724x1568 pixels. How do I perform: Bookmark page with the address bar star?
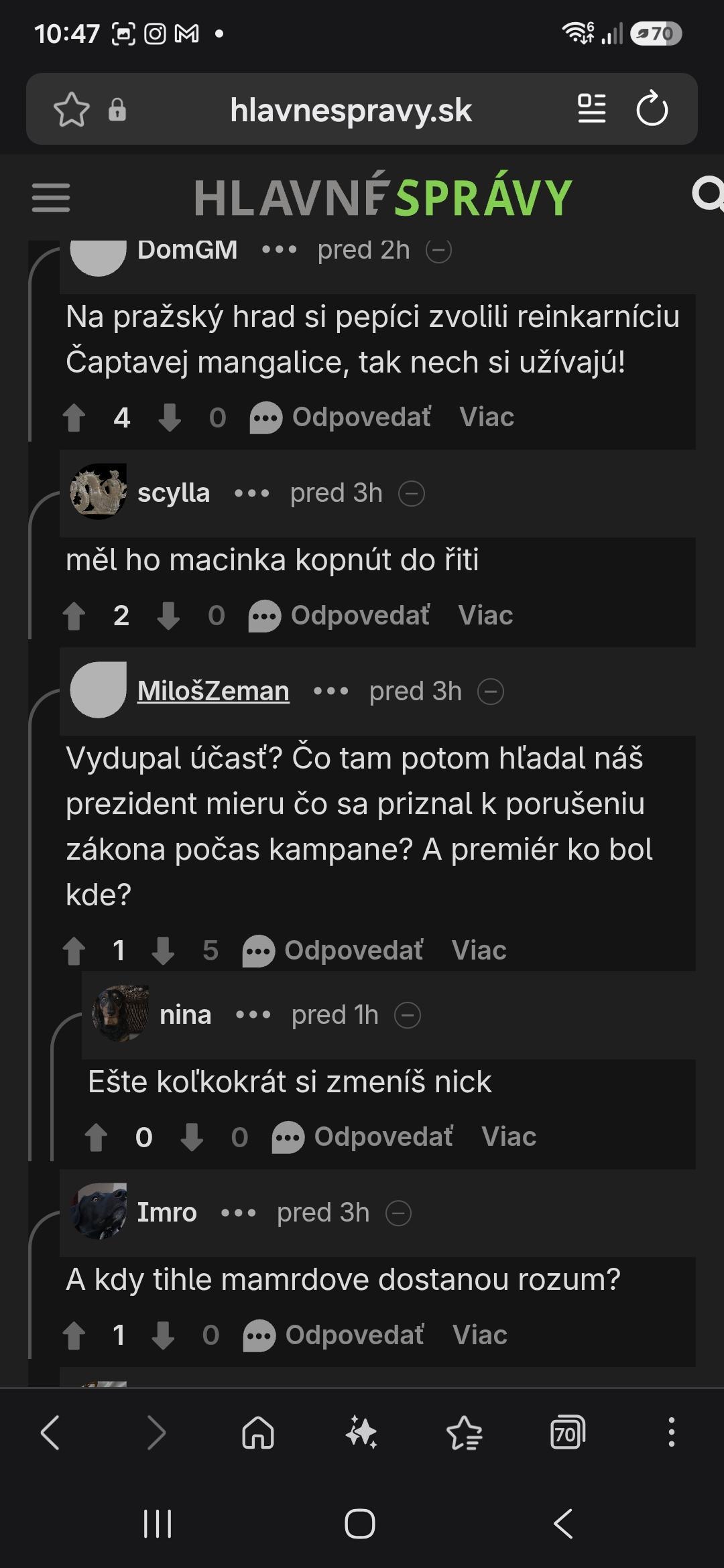[x=71, y=110]
